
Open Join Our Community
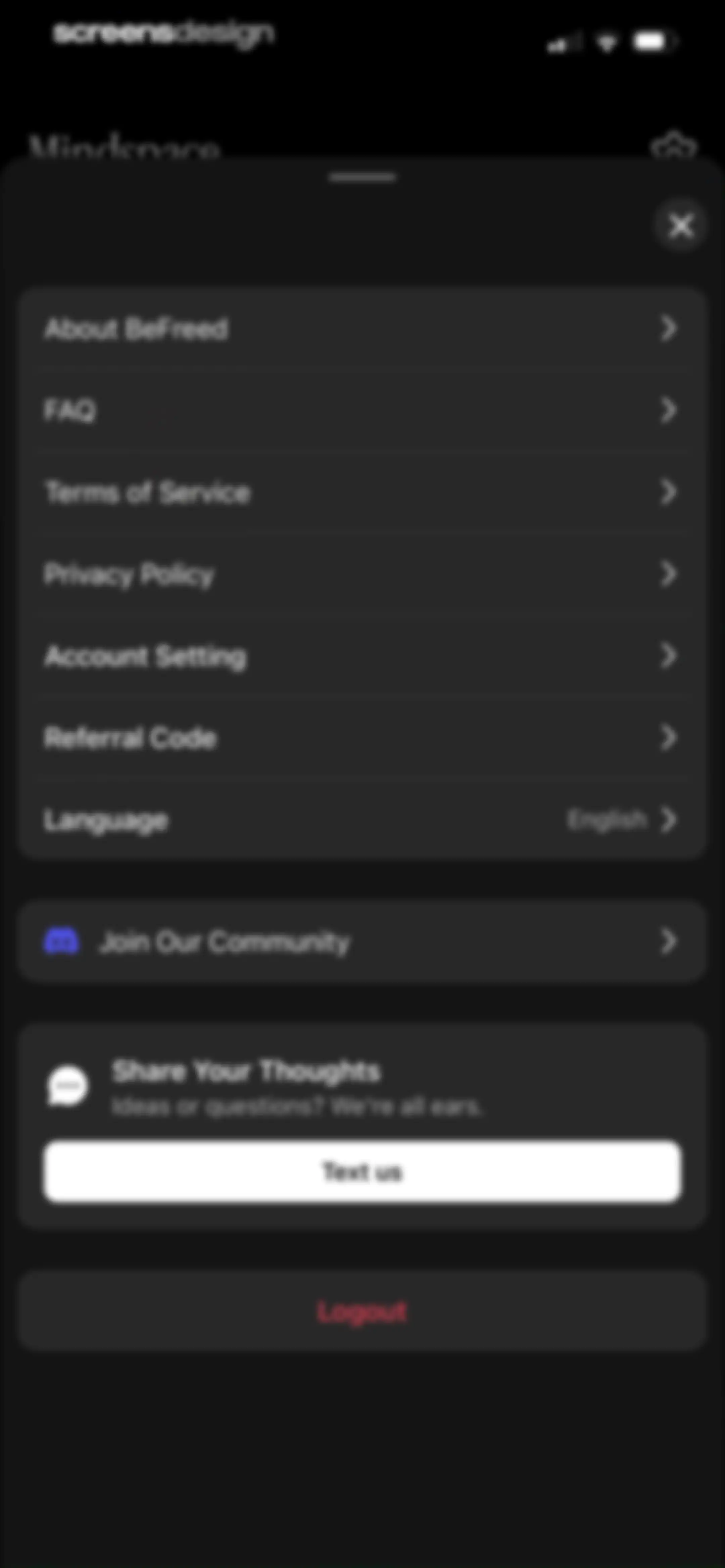coord(362,942)
